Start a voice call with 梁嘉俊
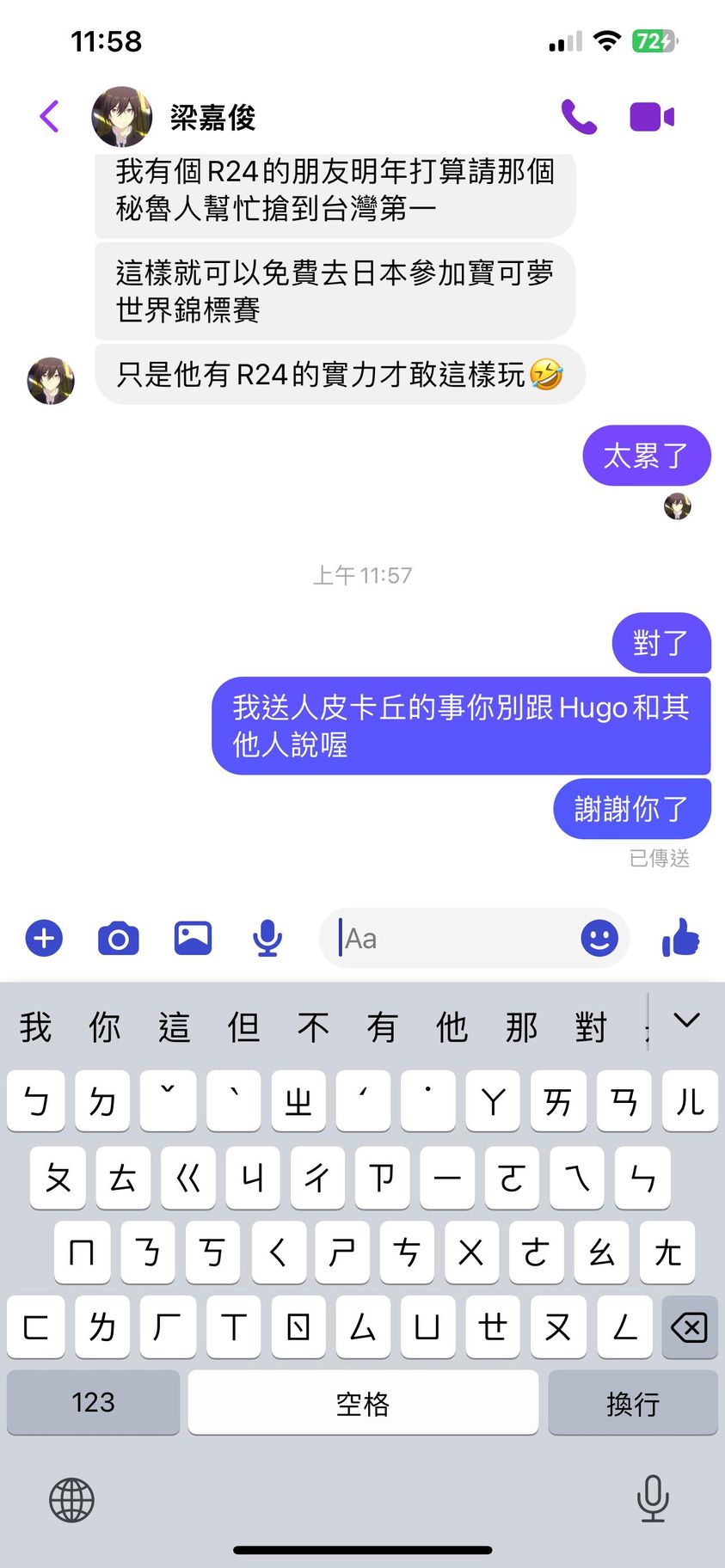The height and width of the screenshot is (1568, 725). (579, 116)
